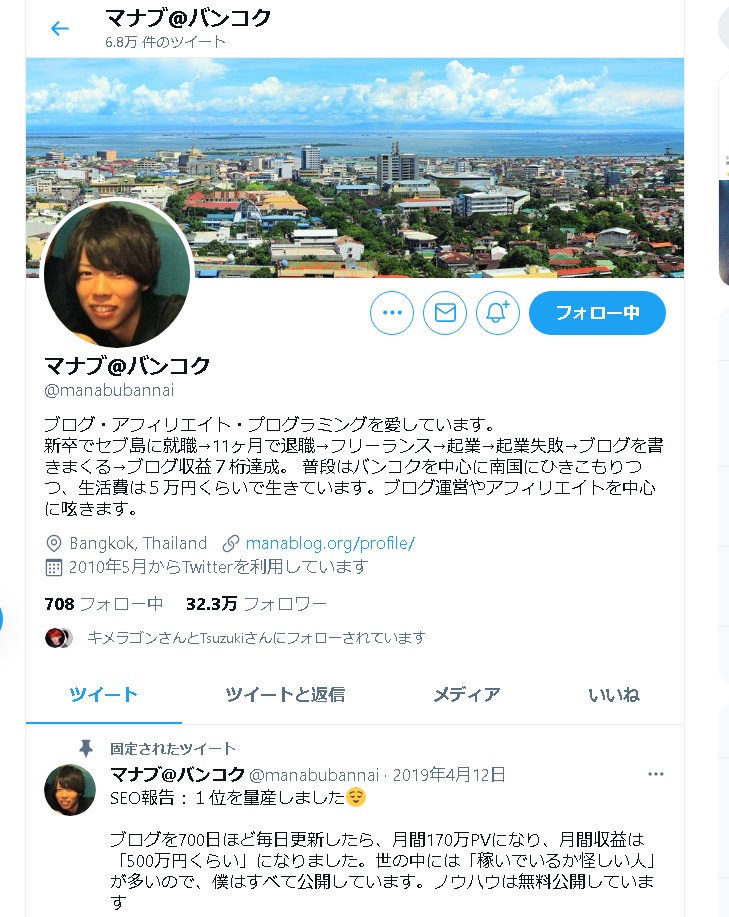Go back using the arrow
729x917 pixels.
point(60,28)
